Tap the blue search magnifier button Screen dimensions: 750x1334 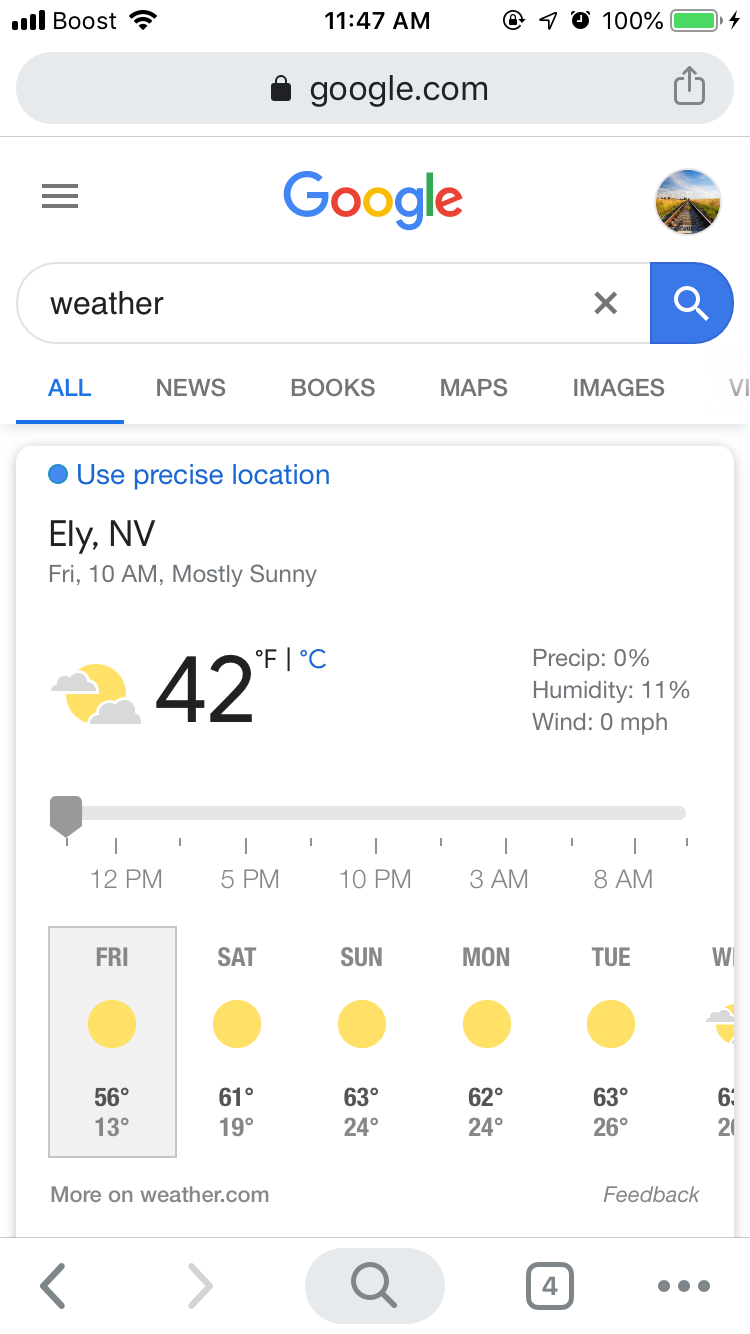(691, 303)
